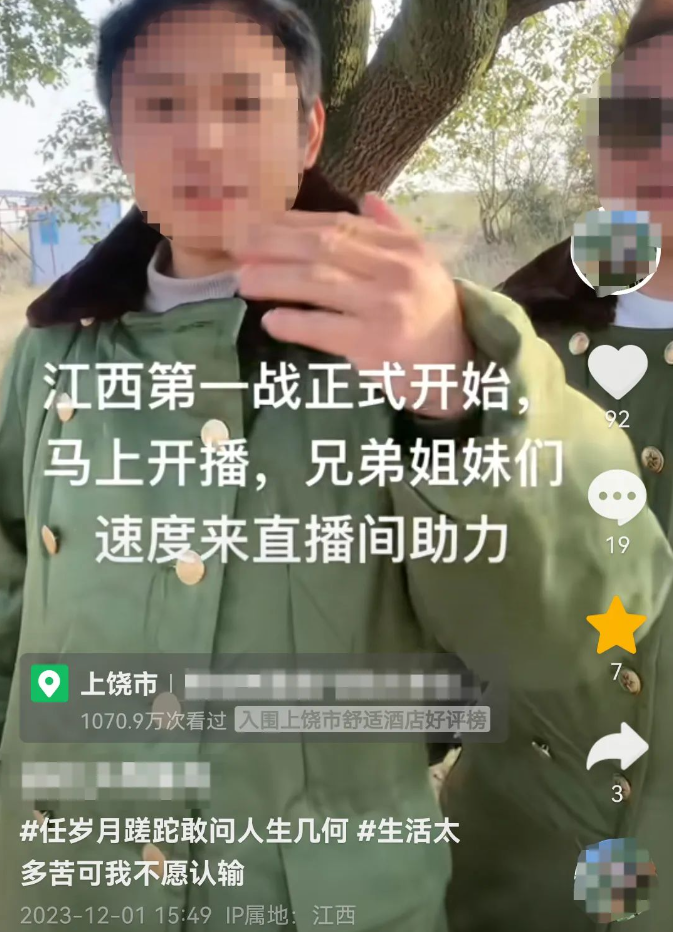Open the creator's round profile avatar
Image resolution: width=673 pixels, height=932 pixels.
click(x=615, y=250)
